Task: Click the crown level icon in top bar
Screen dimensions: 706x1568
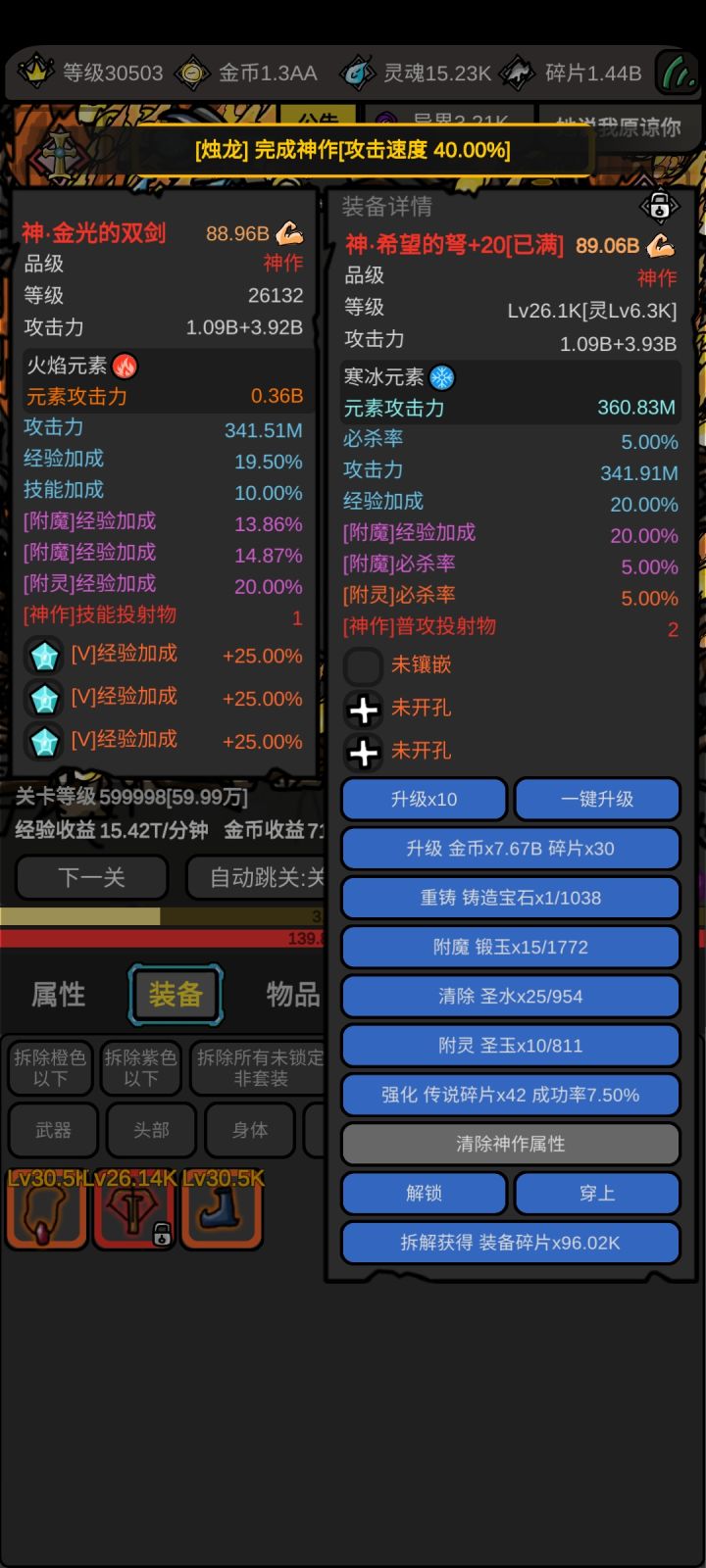Action: 34,72
